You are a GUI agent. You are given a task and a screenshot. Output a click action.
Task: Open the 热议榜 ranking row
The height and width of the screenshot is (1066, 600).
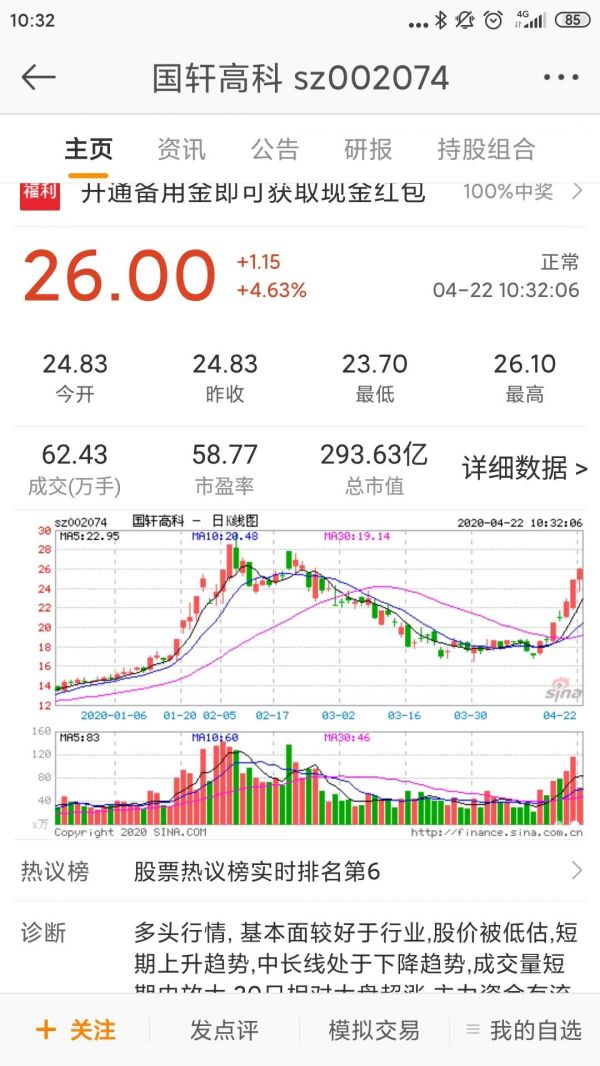pos(300,871)
